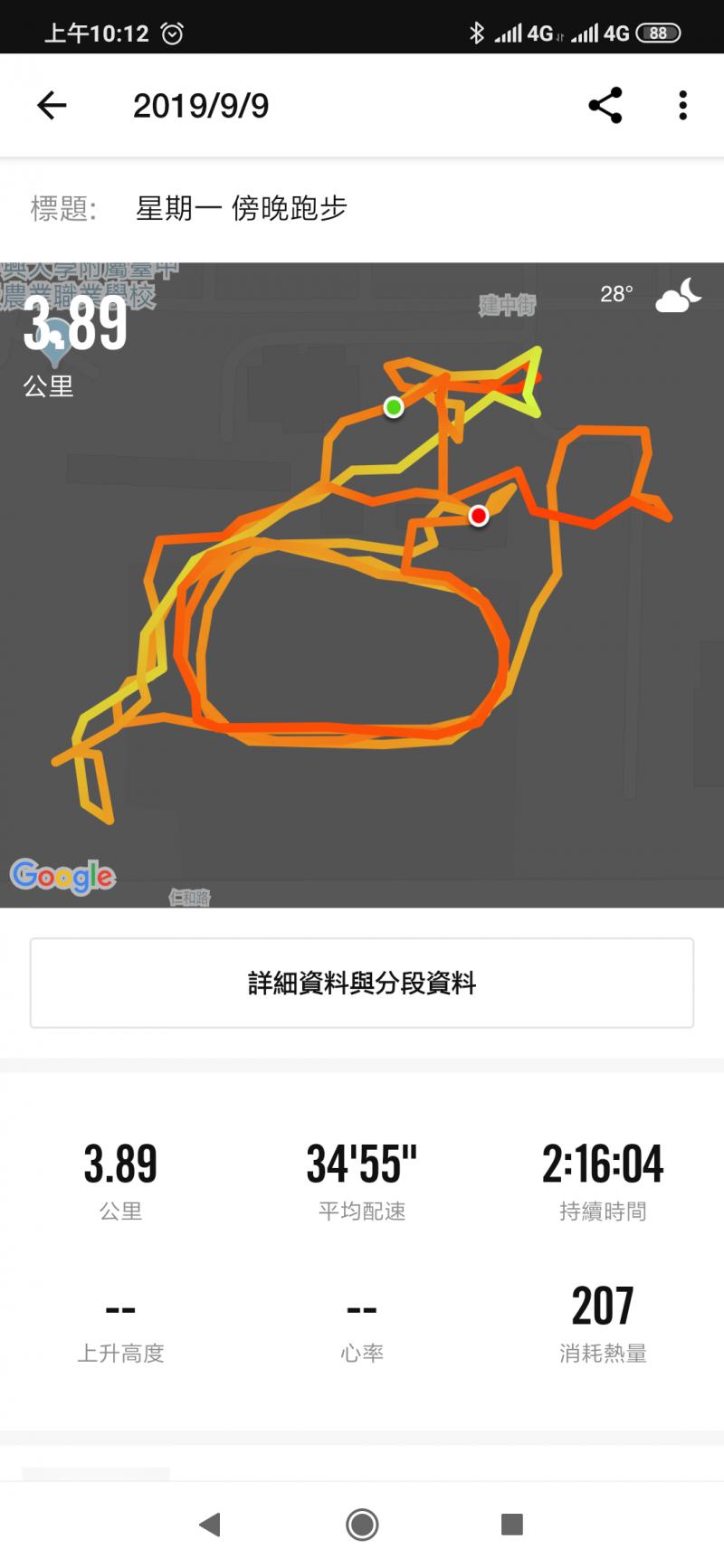724x1568 pixels.
Task: Share this run activity
Action: click(605, 106)
